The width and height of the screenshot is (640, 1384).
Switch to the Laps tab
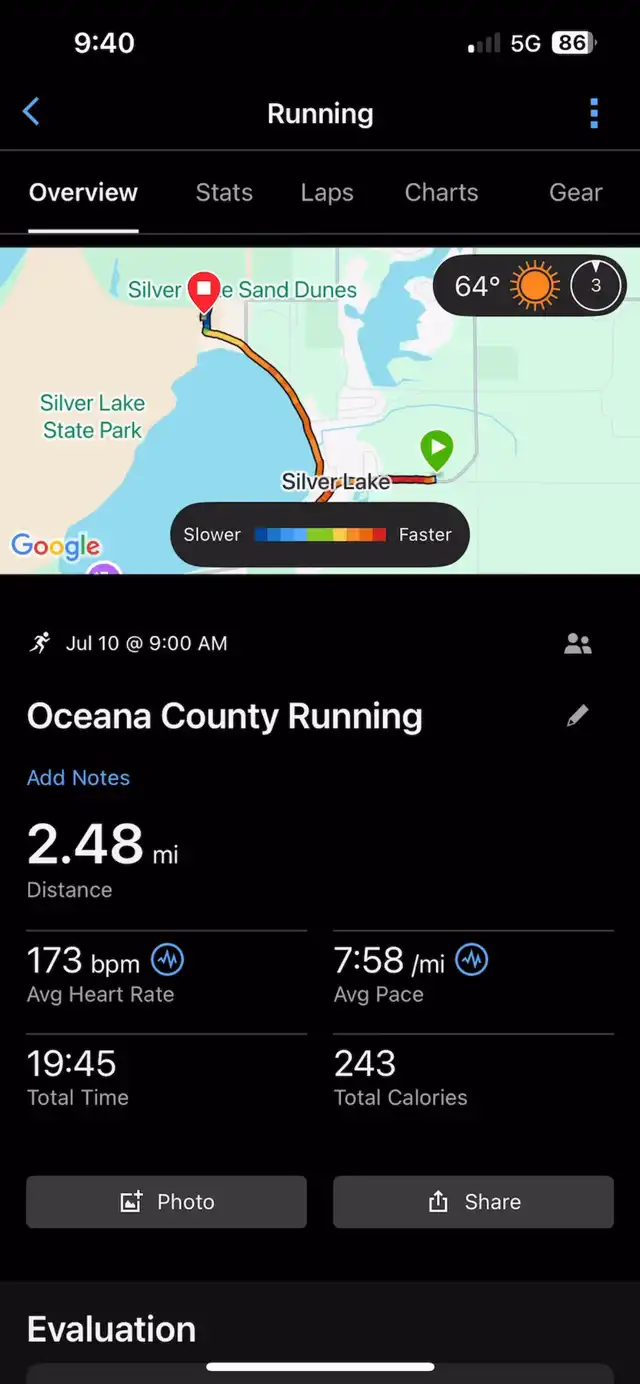tap(327, 192)
